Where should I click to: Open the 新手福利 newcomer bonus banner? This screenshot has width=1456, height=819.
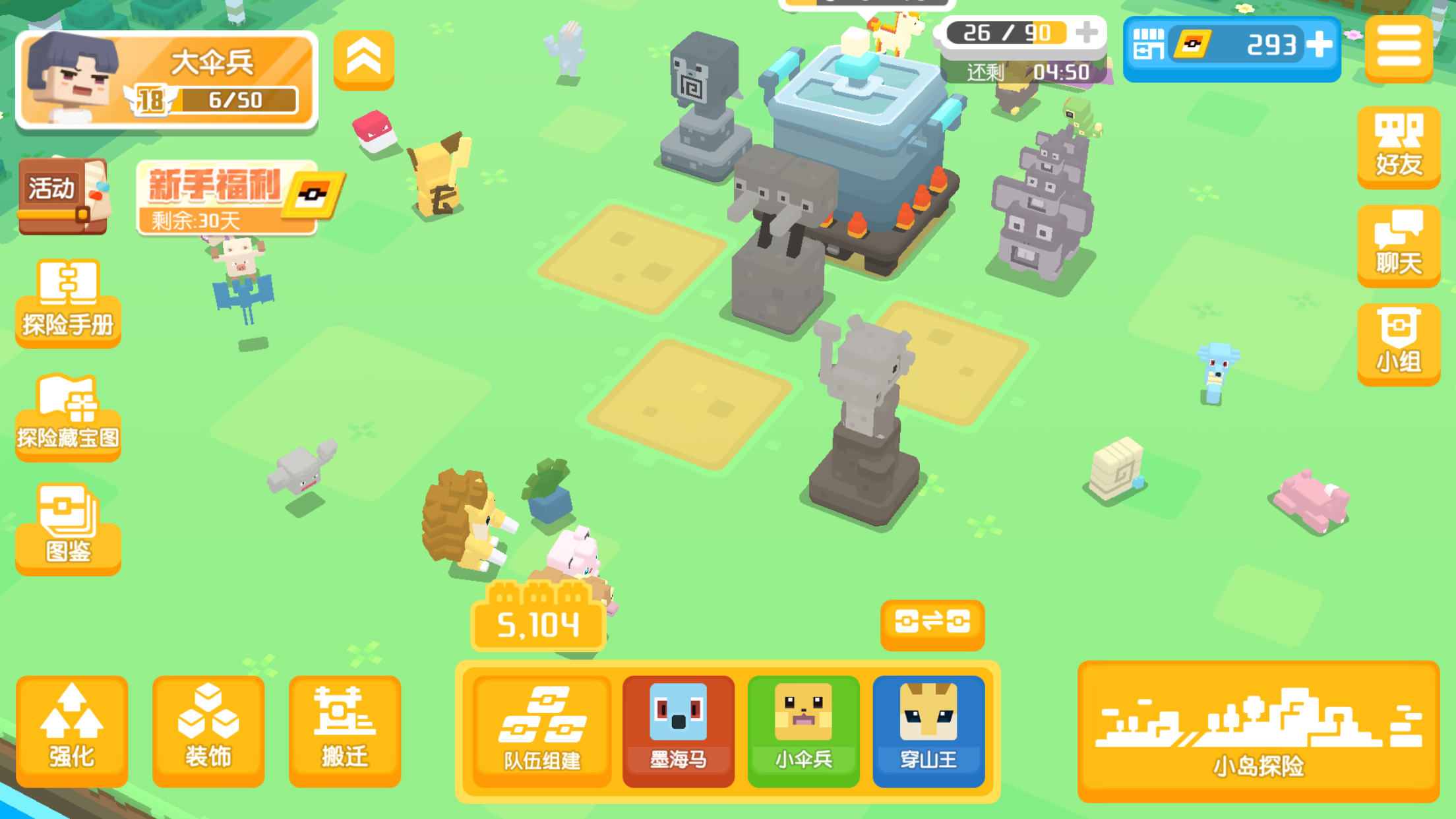[x=228, y=198]
